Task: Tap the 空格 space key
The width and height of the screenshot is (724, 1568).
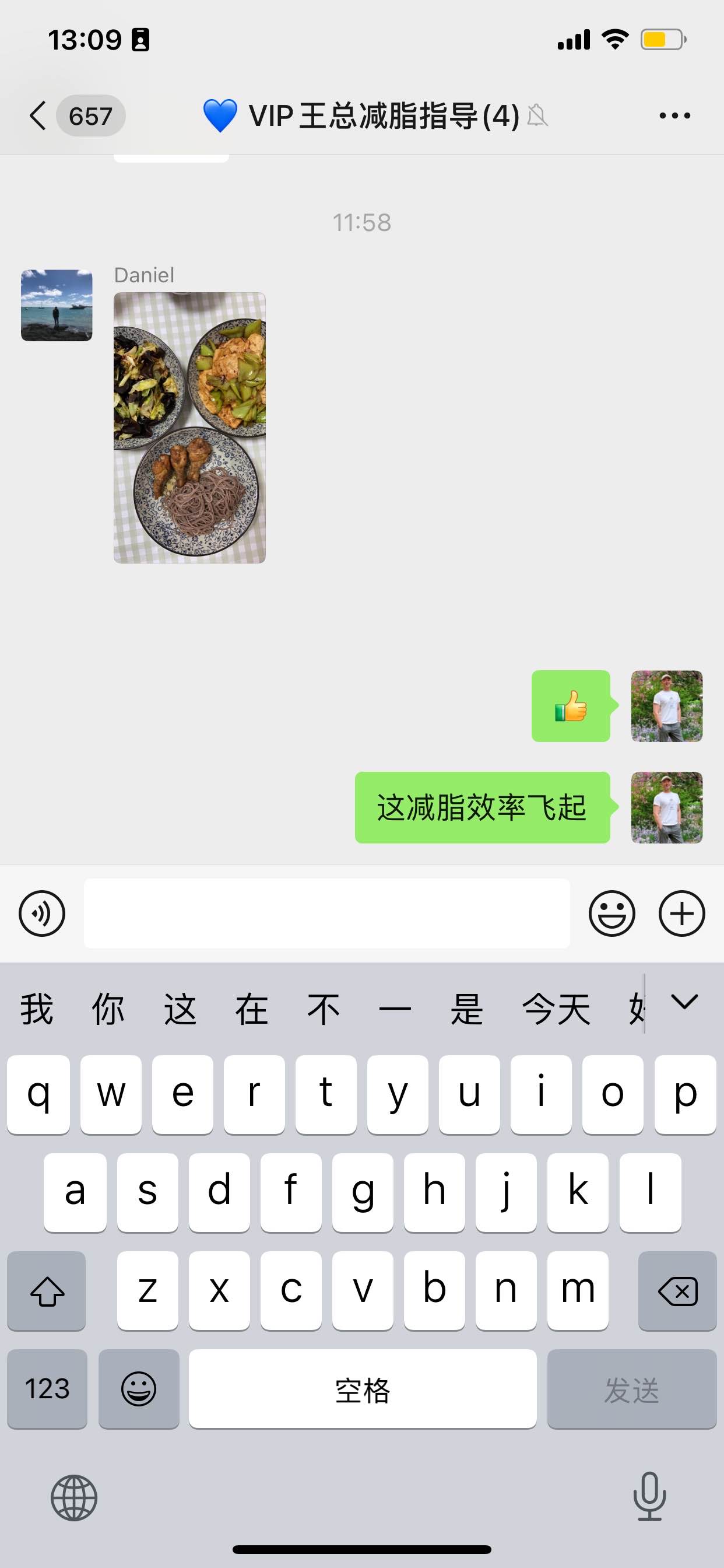Action: [x=362, y=1388]
